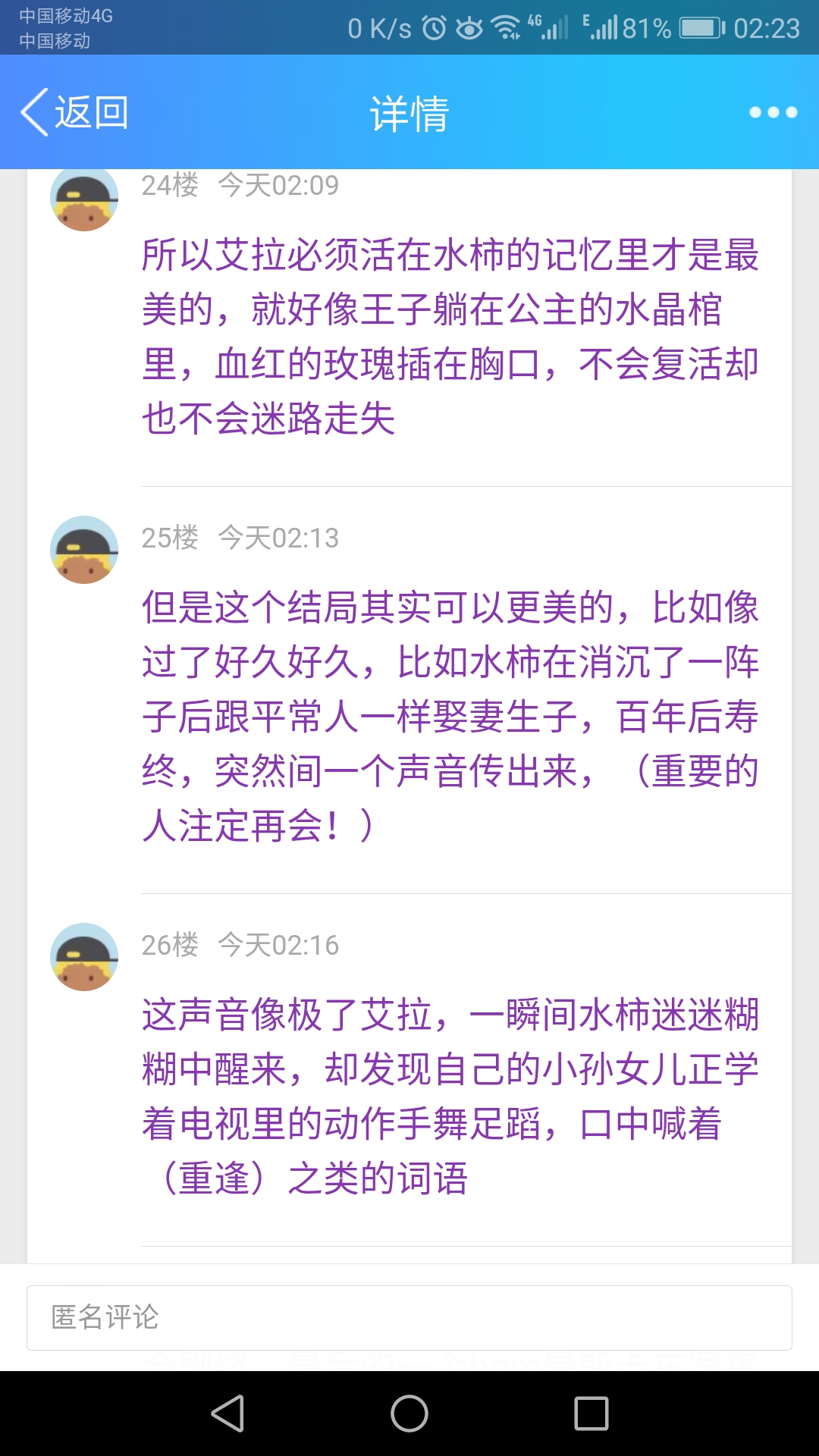Tap 返回 to go back
Screen dimensions: 819x1456
pyautogui.click(x=74, y=112)
